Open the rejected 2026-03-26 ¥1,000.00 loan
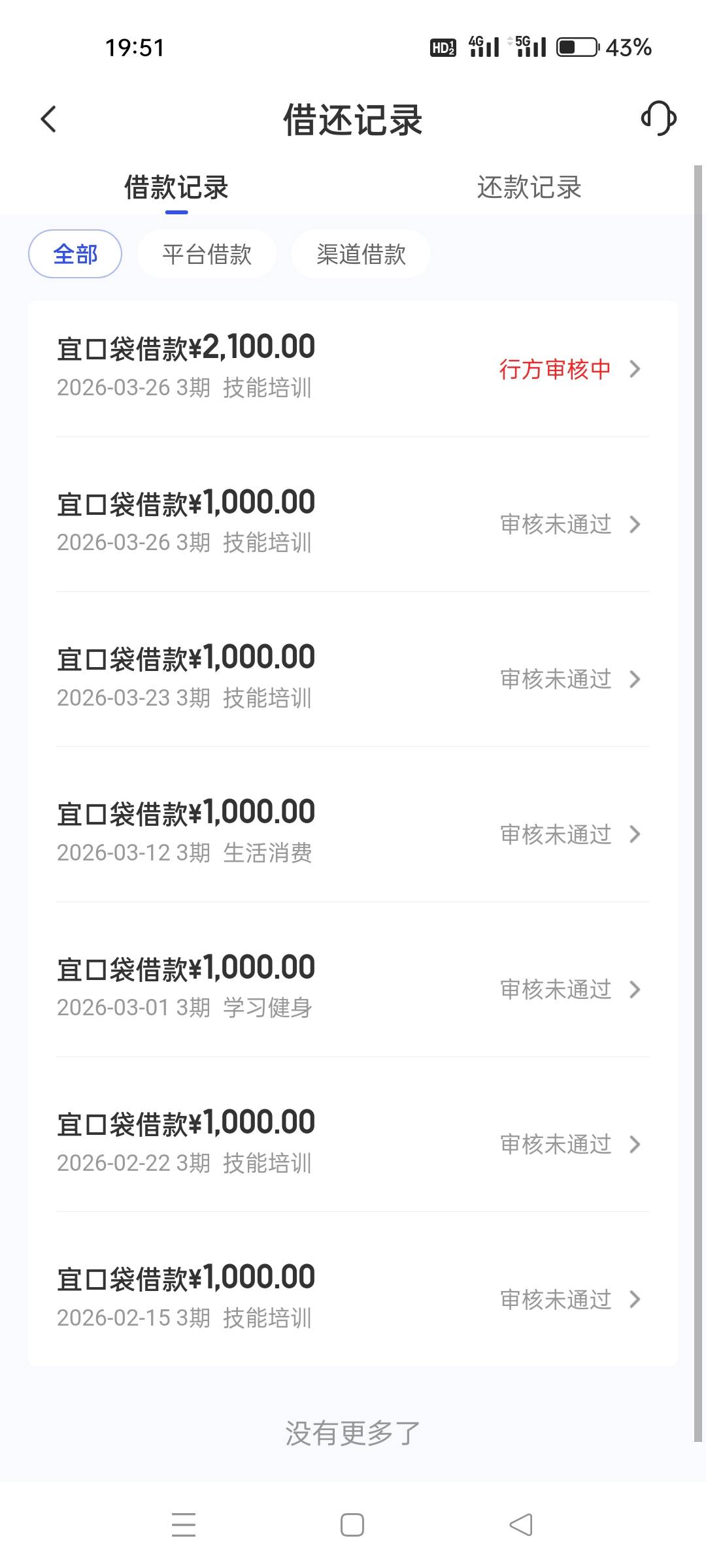This screenshot has height=1568, width=706. tap(353, 523)
